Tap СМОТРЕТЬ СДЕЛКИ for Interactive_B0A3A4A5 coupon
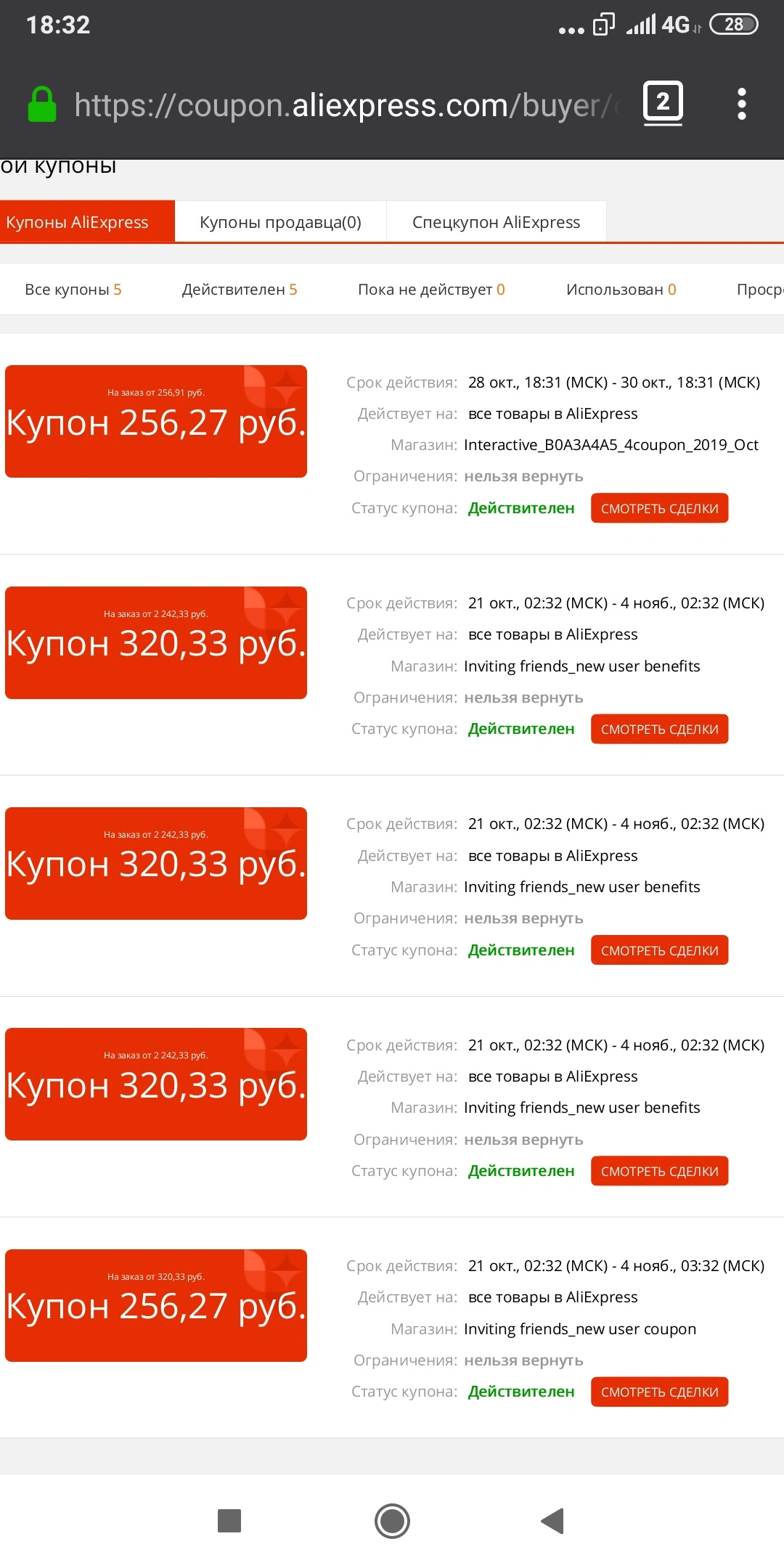Viewport: 784px width, 1568px height. point(659,508)
